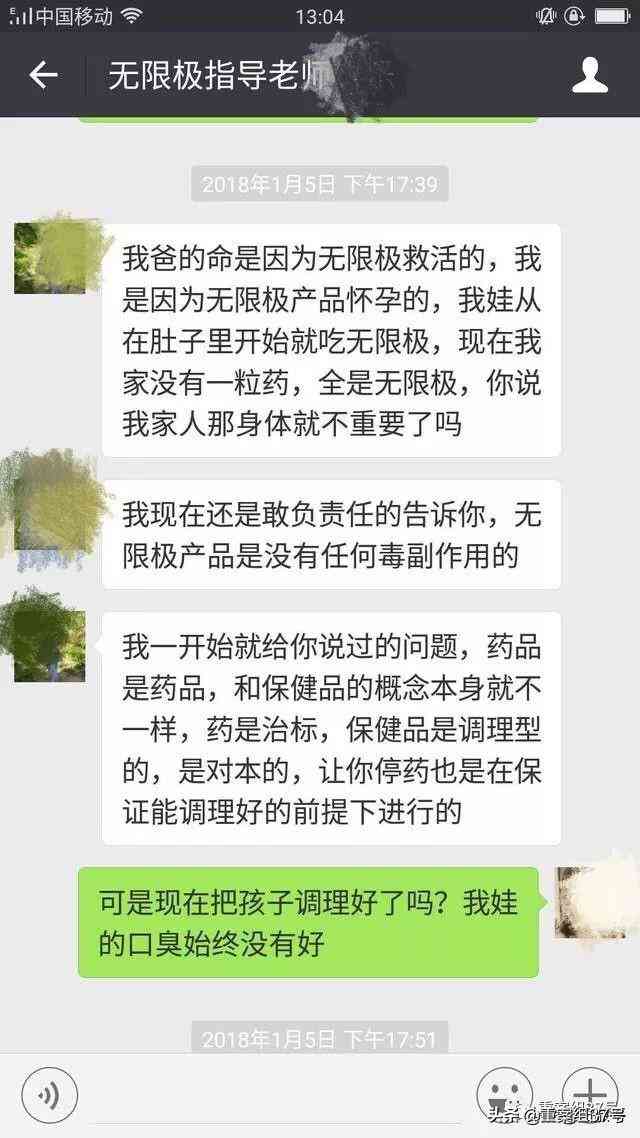View the sender avatar beside the 可是现在 message
The image size is (640, 1138).
click(x=590, y=902)
